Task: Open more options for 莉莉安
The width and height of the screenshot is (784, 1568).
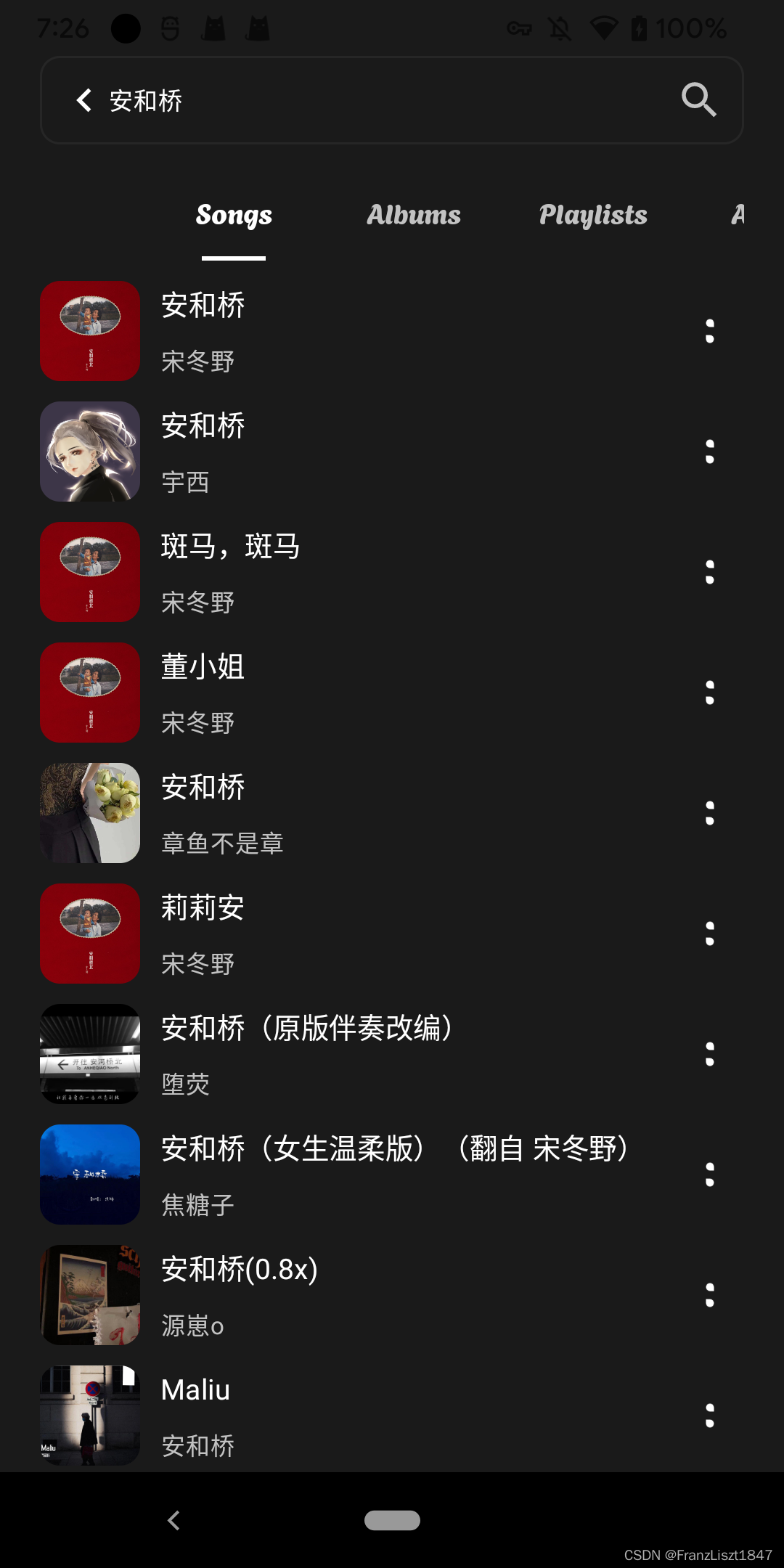Action: tap(710, 934)
